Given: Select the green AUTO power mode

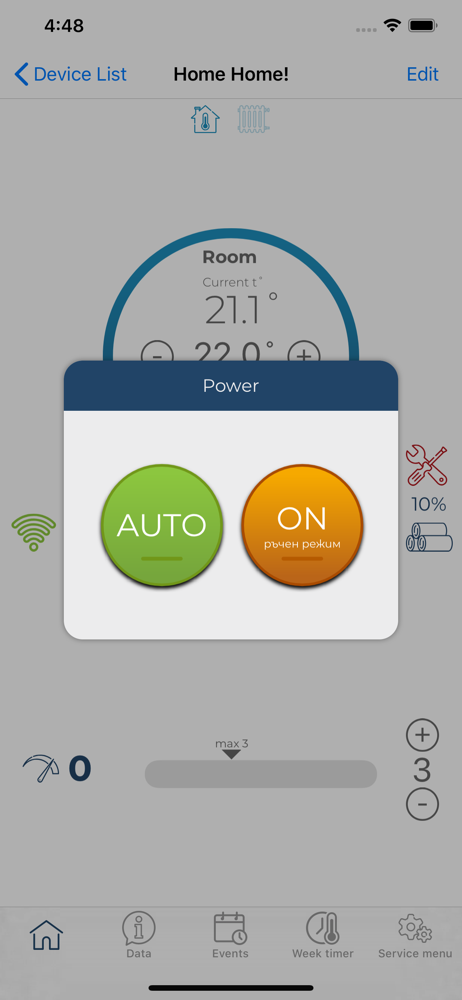Looking at the screenshot, I should point(162,526).
